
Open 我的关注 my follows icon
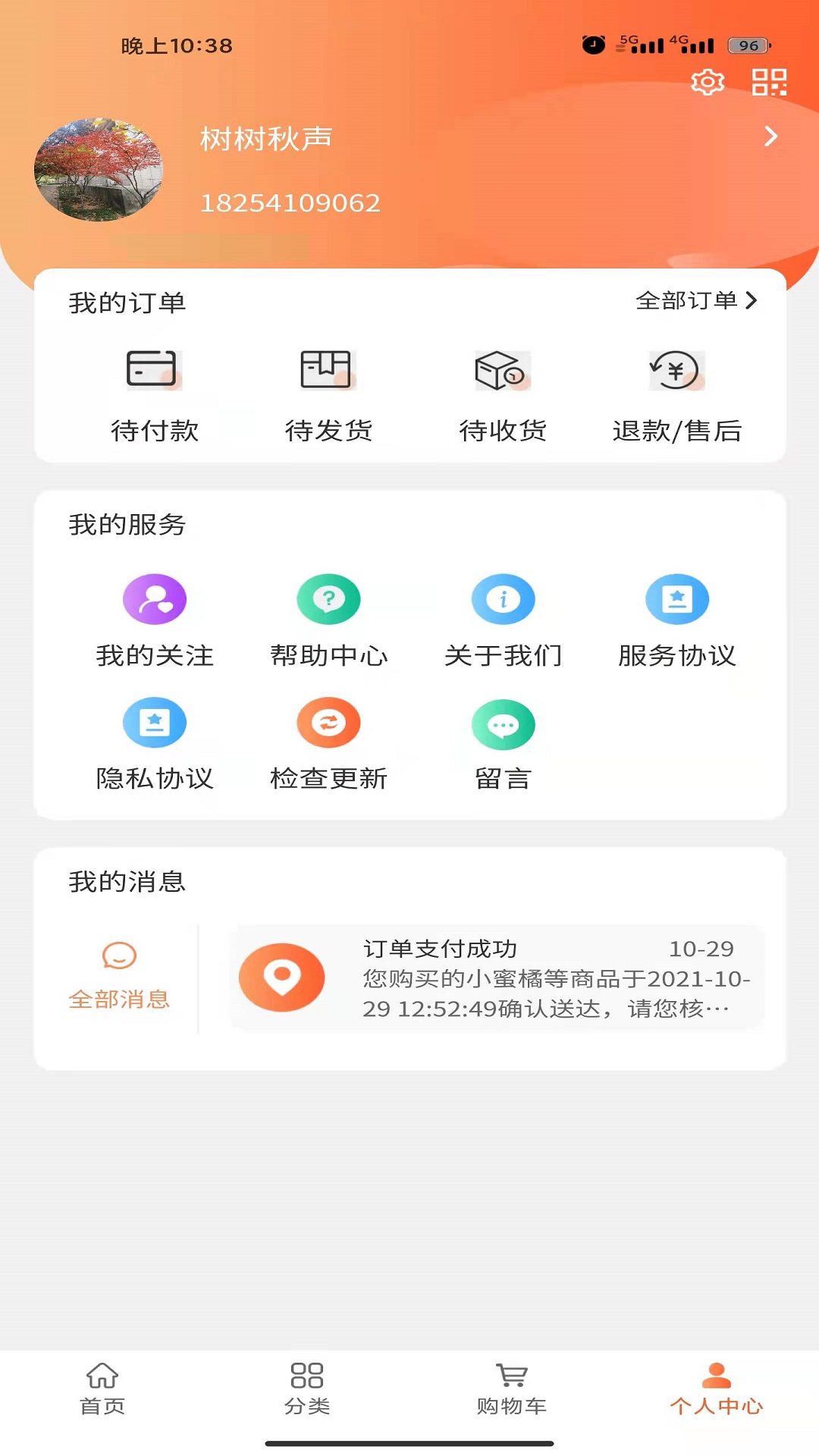coord(155,599)
